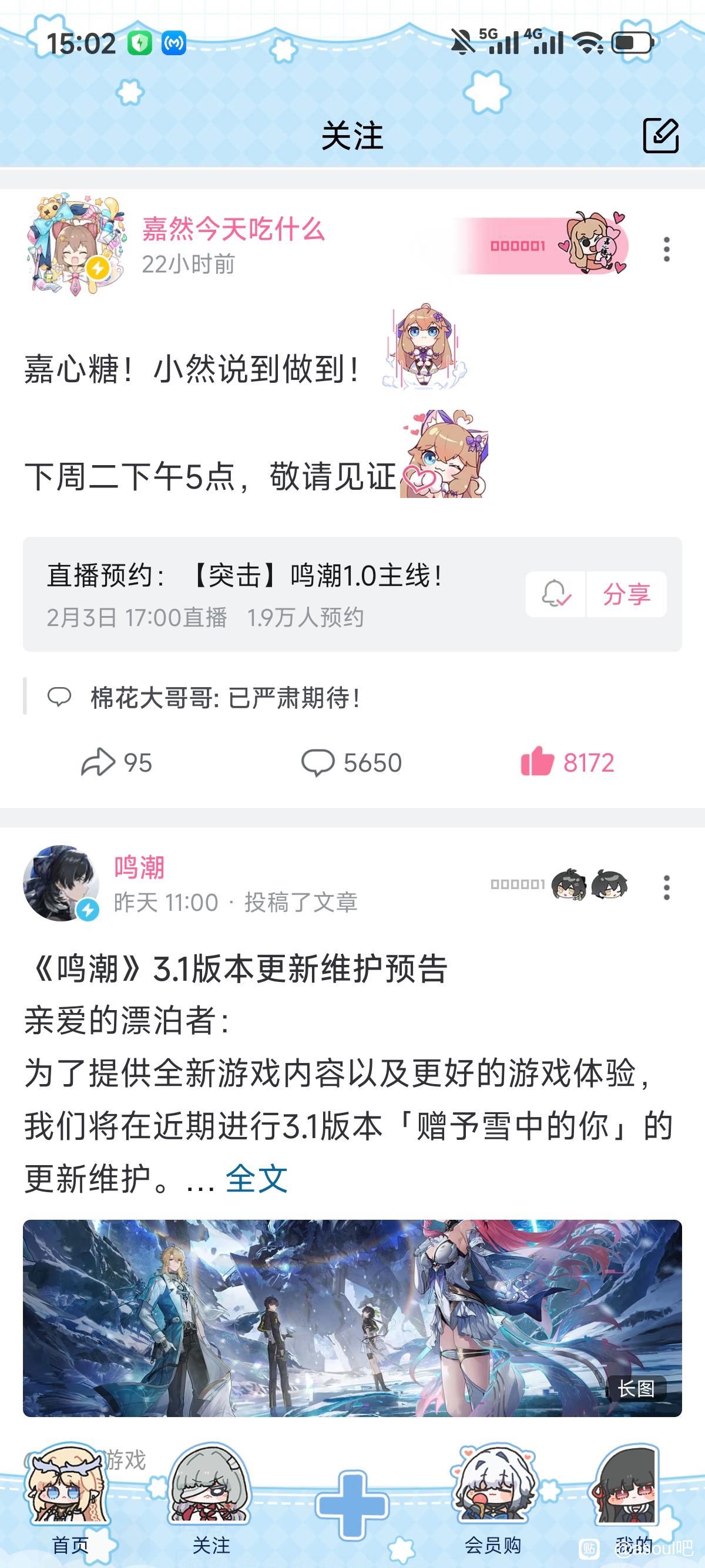Screen dimensions: 705x1568
Task: Tap the plus button to create content
Action: 352,1503
